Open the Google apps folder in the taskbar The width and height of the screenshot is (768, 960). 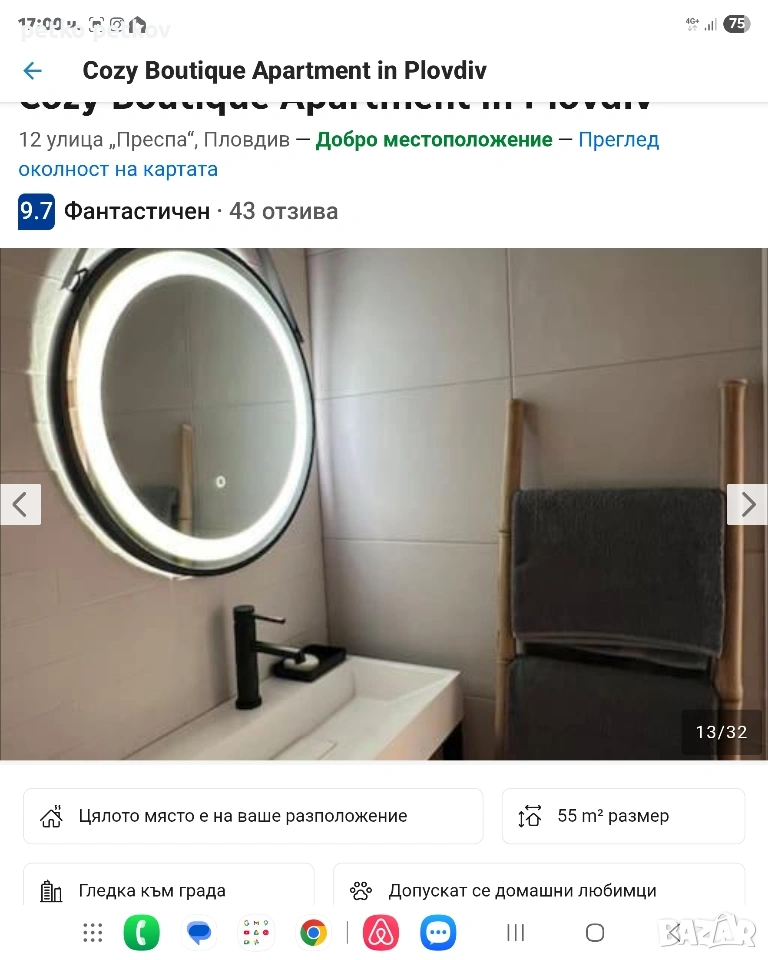256,933
